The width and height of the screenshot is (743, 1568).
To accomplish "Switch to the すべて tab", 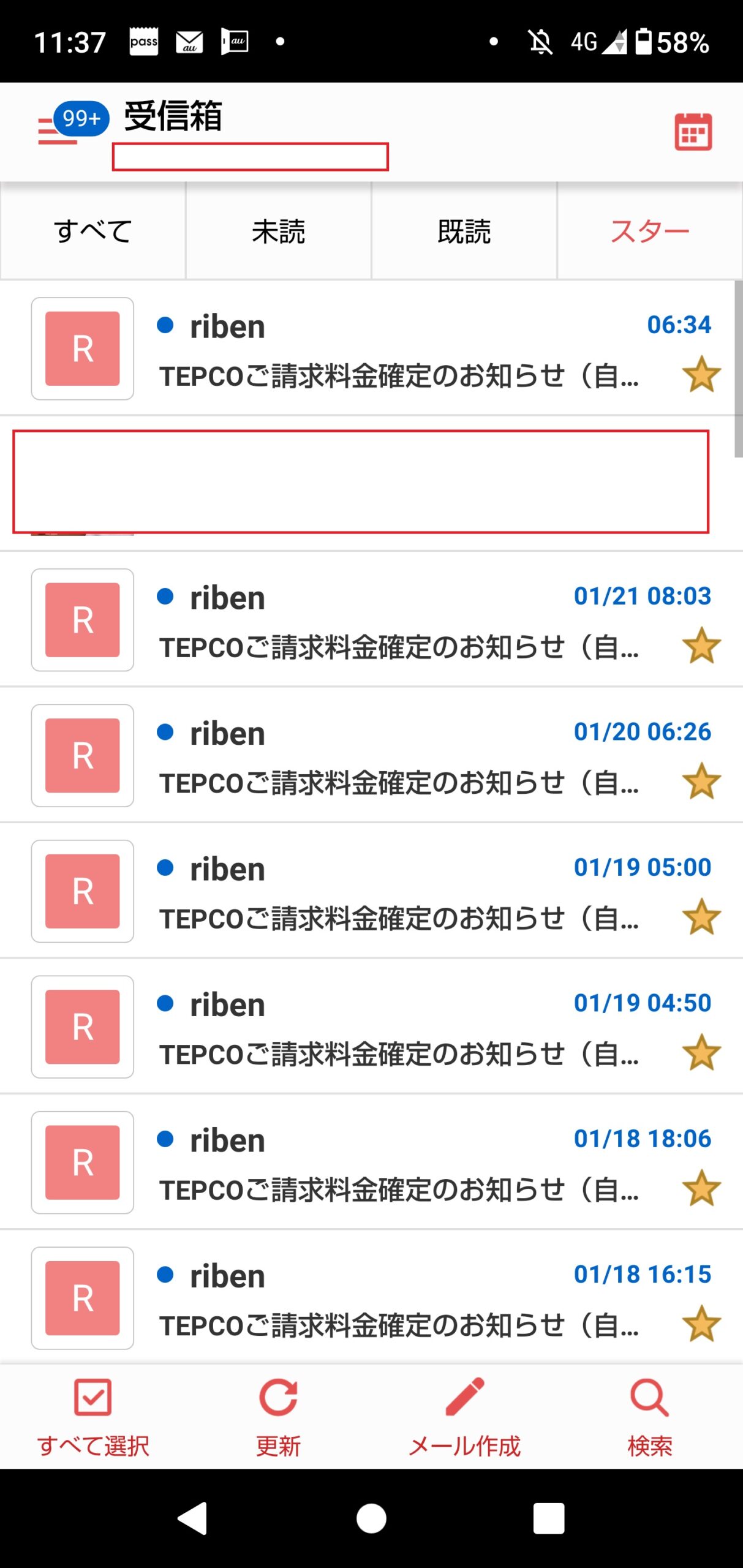I will point(93,232).
